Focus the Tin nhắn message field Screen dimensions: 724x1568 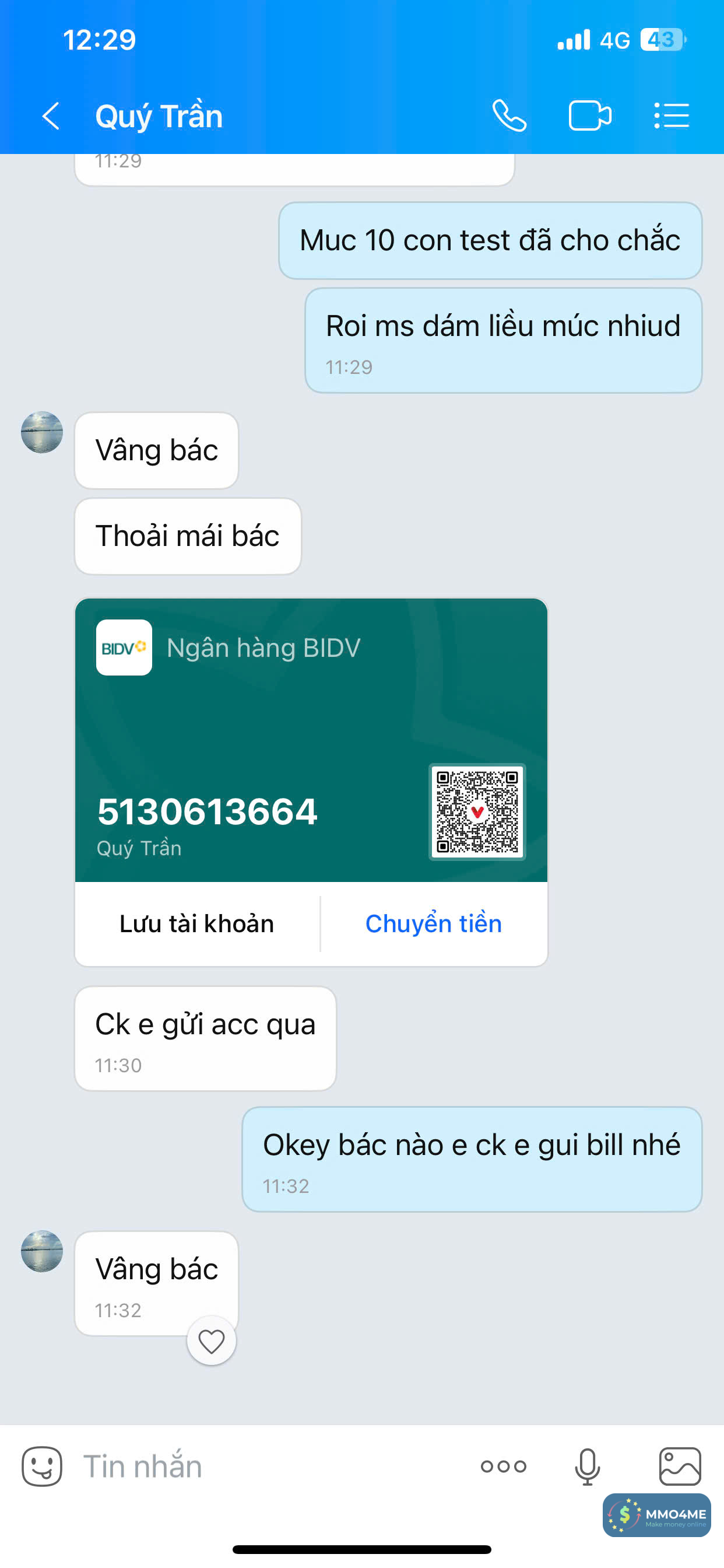tap(268, 1466)
